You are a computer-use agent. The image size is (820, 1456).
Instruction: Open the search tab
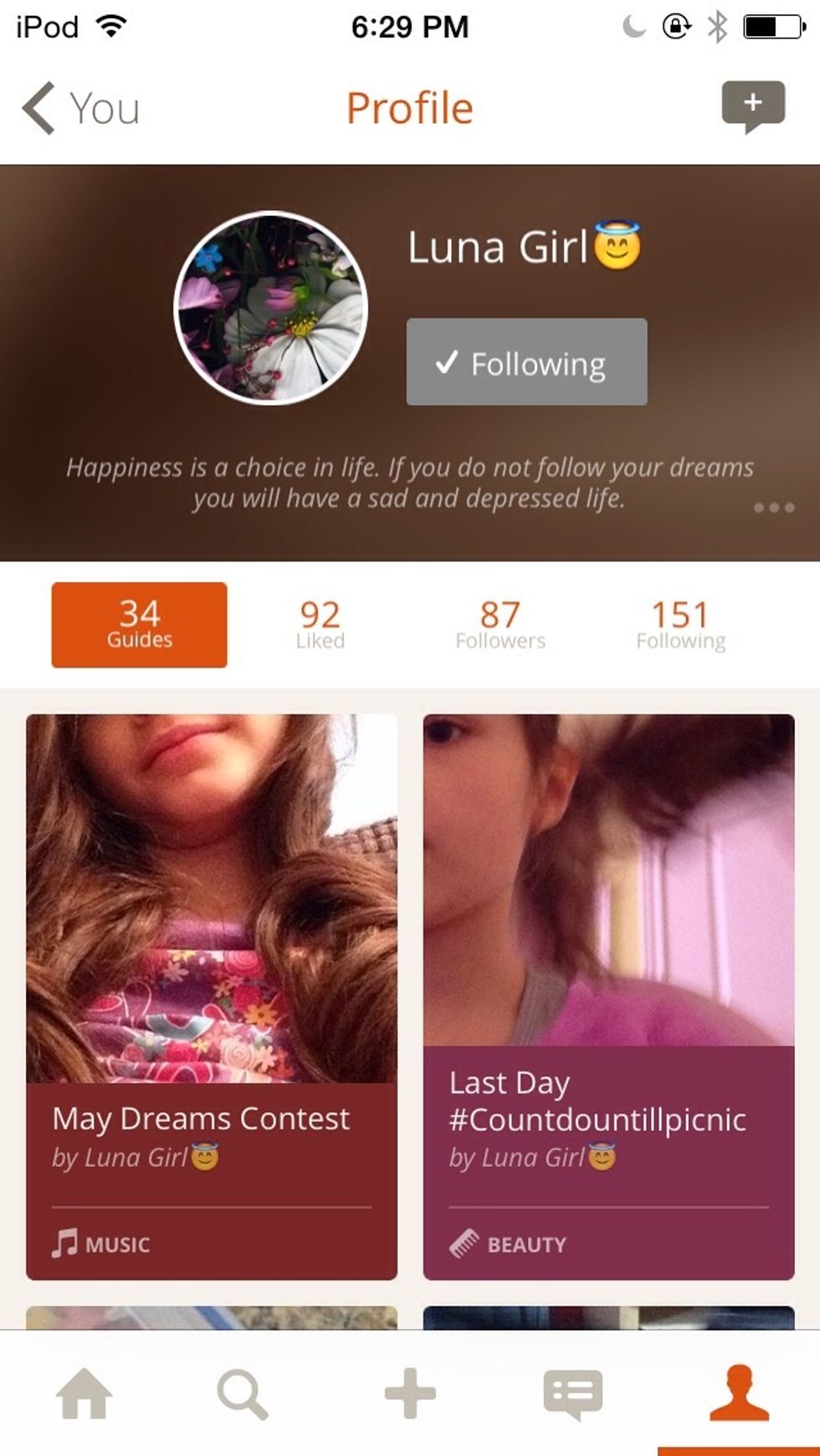[243, 1393]
